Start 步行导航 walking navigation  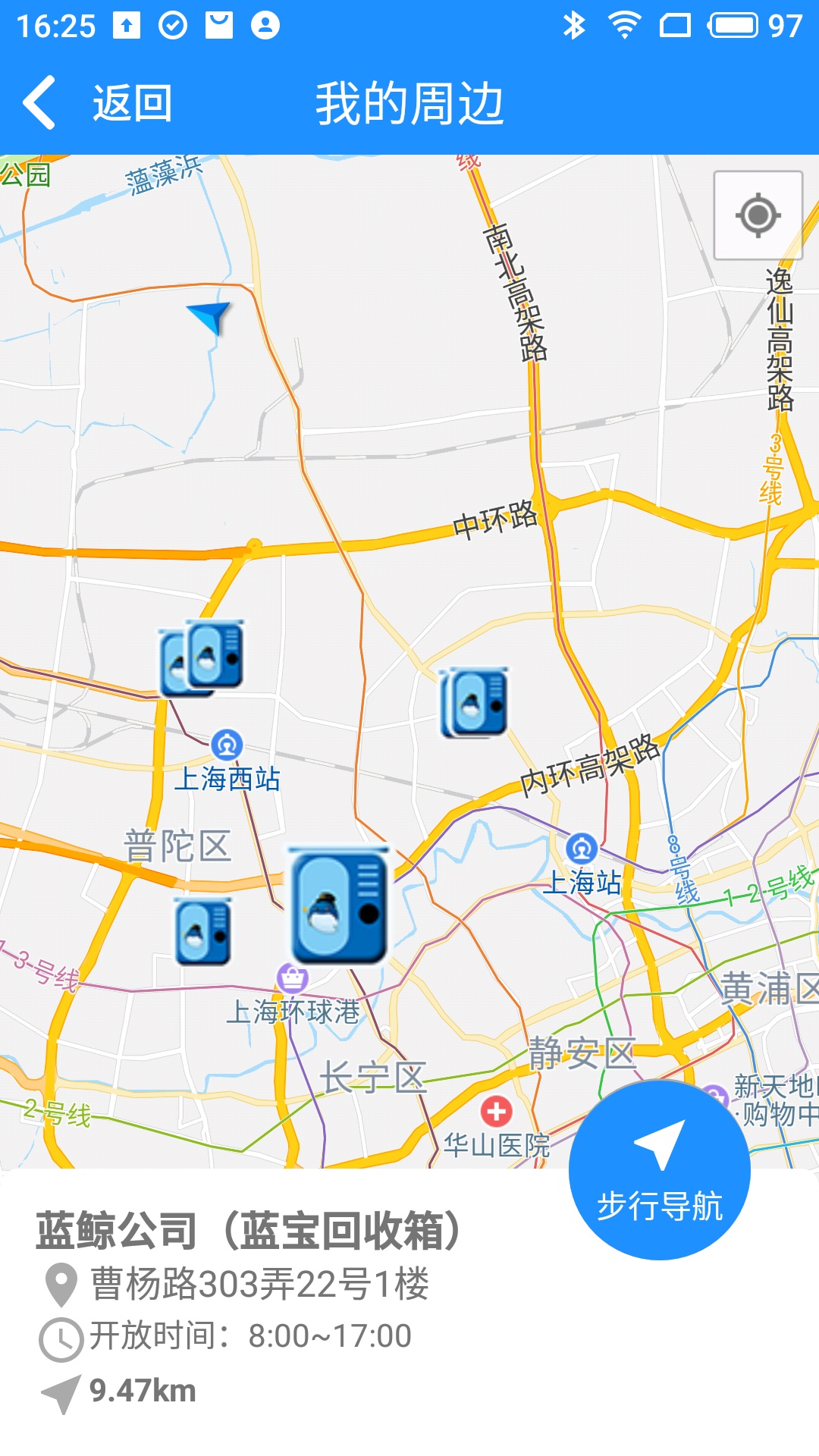660,1170
